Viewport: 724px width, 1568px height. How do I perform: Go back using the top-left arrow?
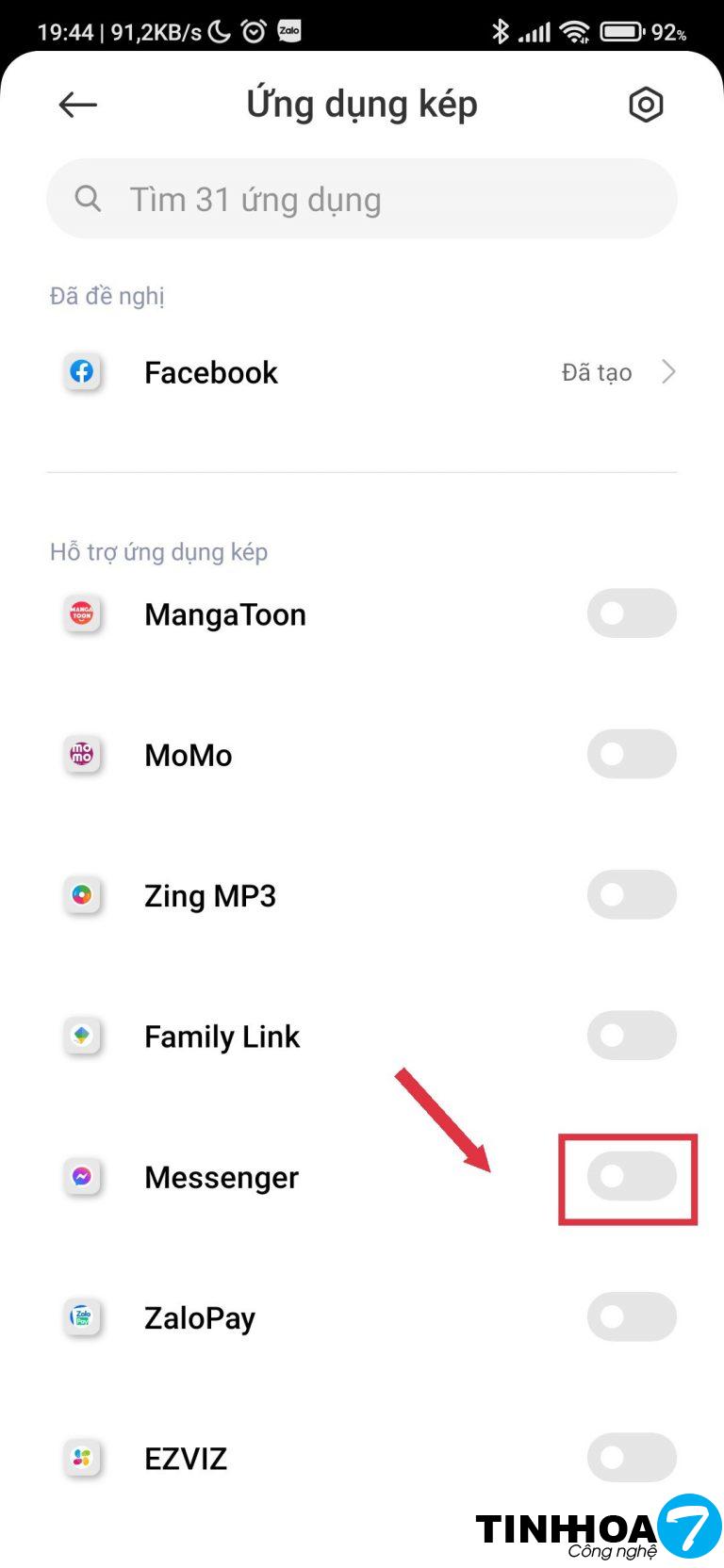[x=77, y=105]
